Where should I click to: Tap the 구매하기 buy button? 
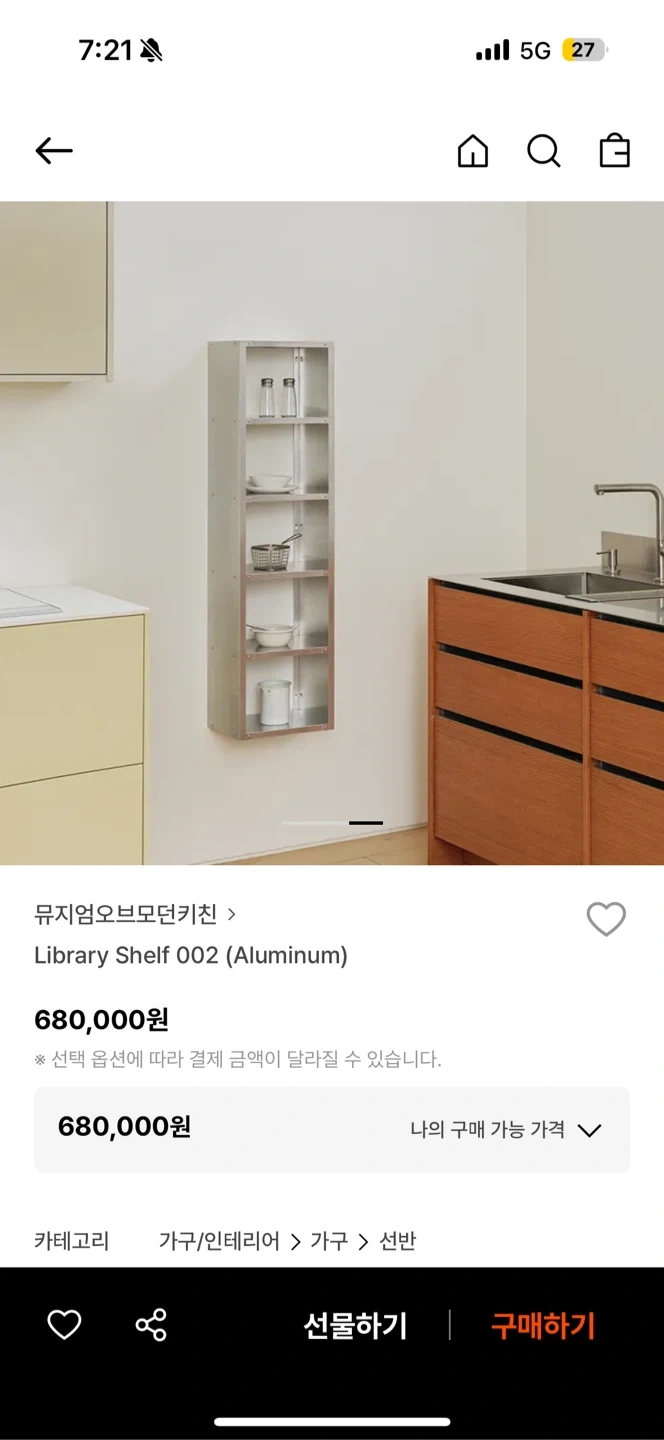coord(542,1326)
